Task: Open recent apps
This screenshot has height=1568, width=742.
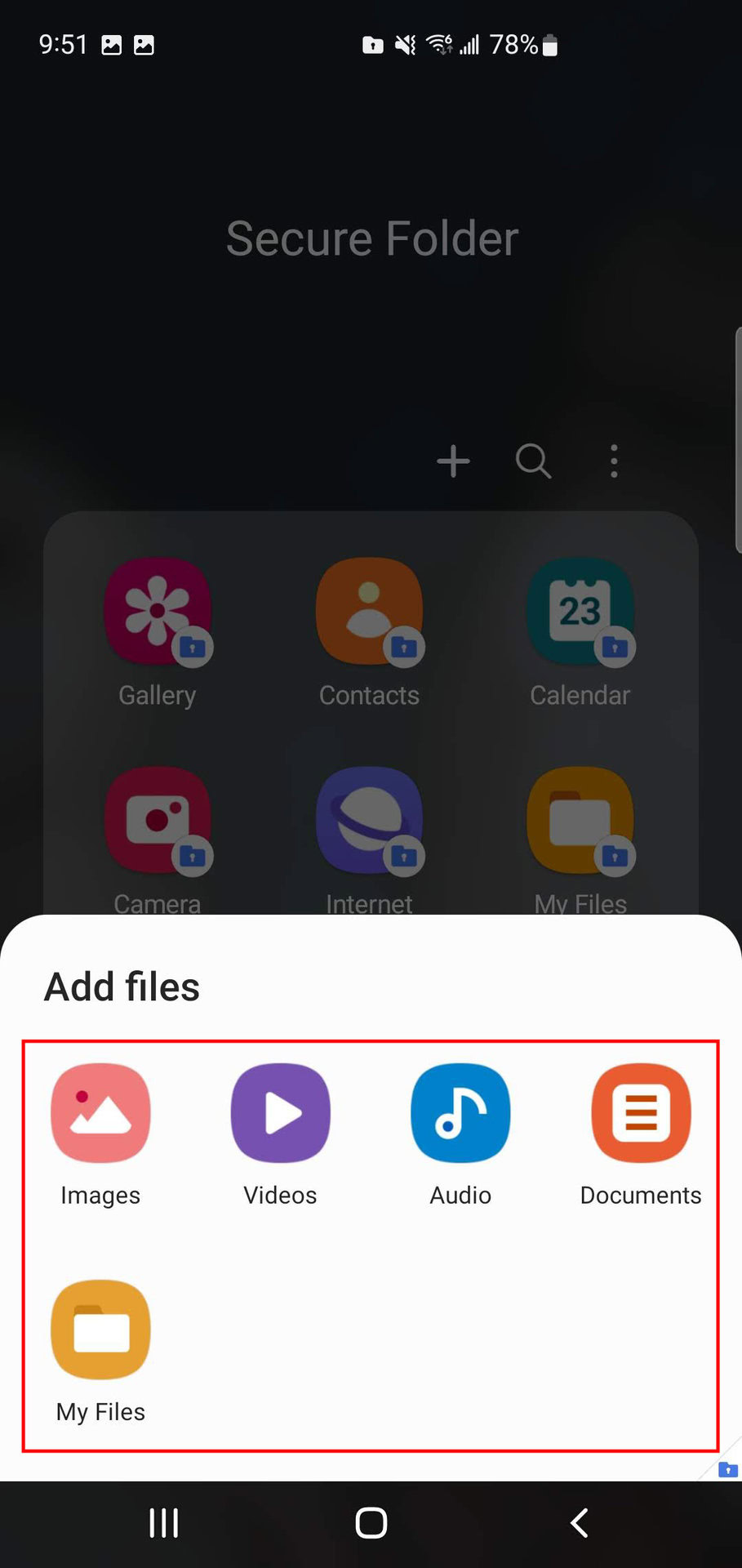Action: [x=163, y=1523]
